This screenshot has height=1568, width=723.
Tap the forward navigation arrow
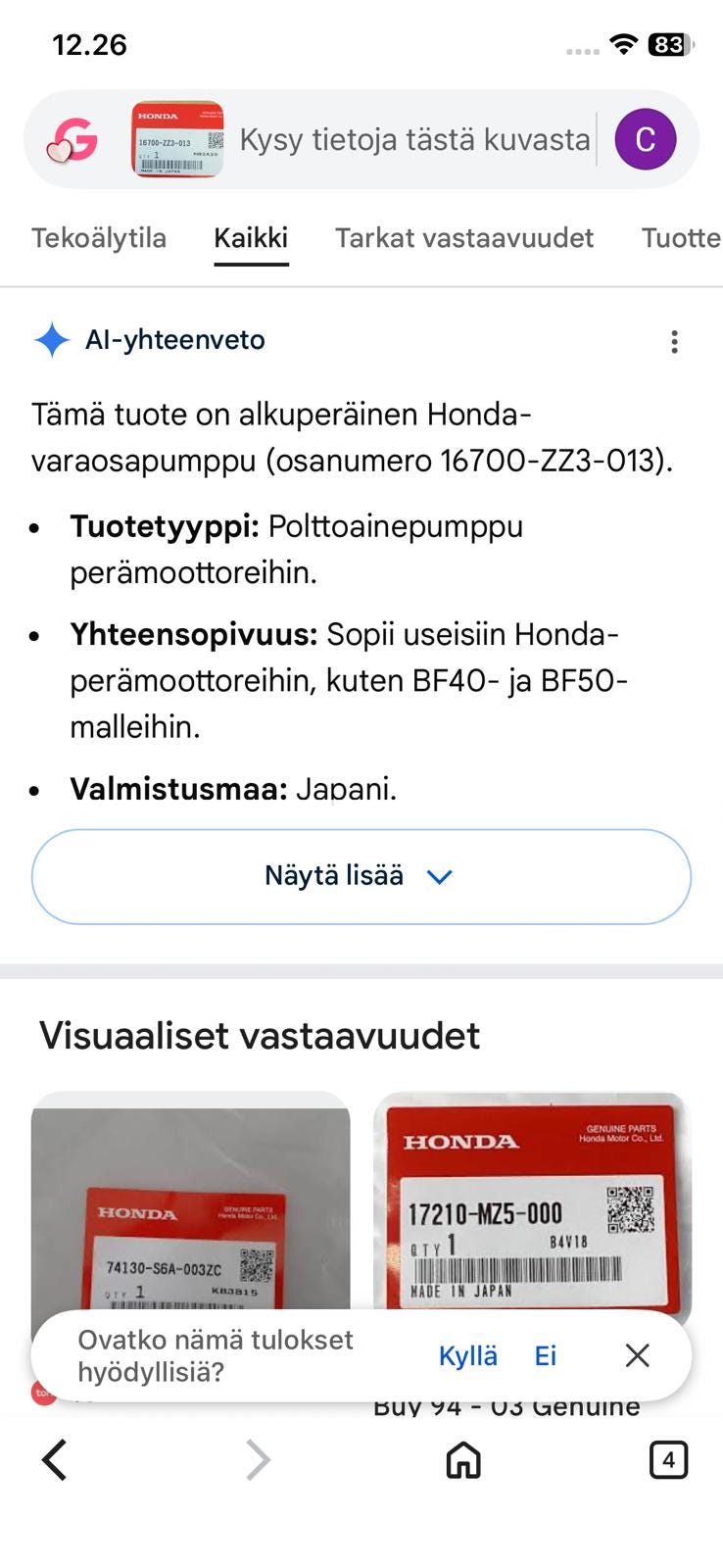258,1459
